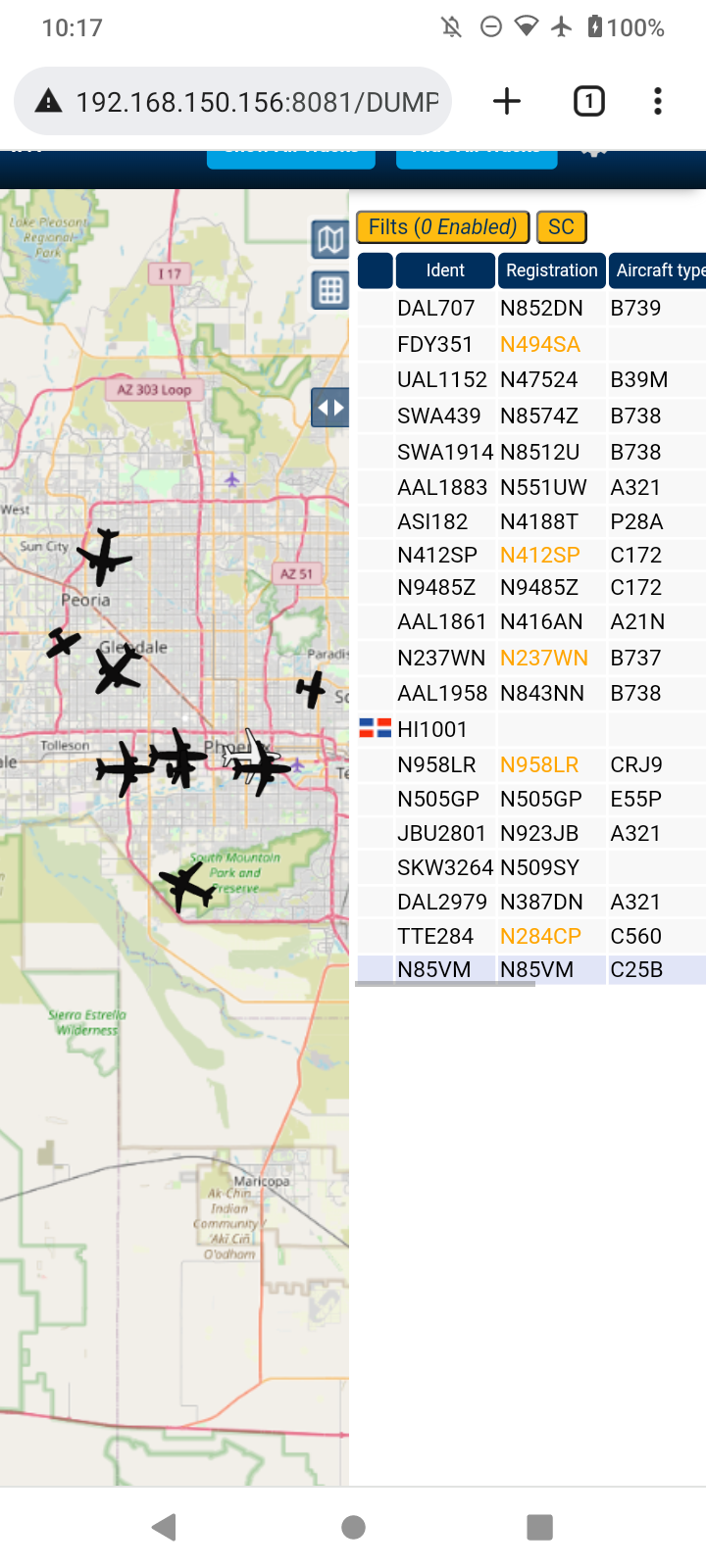Open the Filts (0 Enabled) filter button
This screenshot has height=1568, width=706.
coord(442,227)
